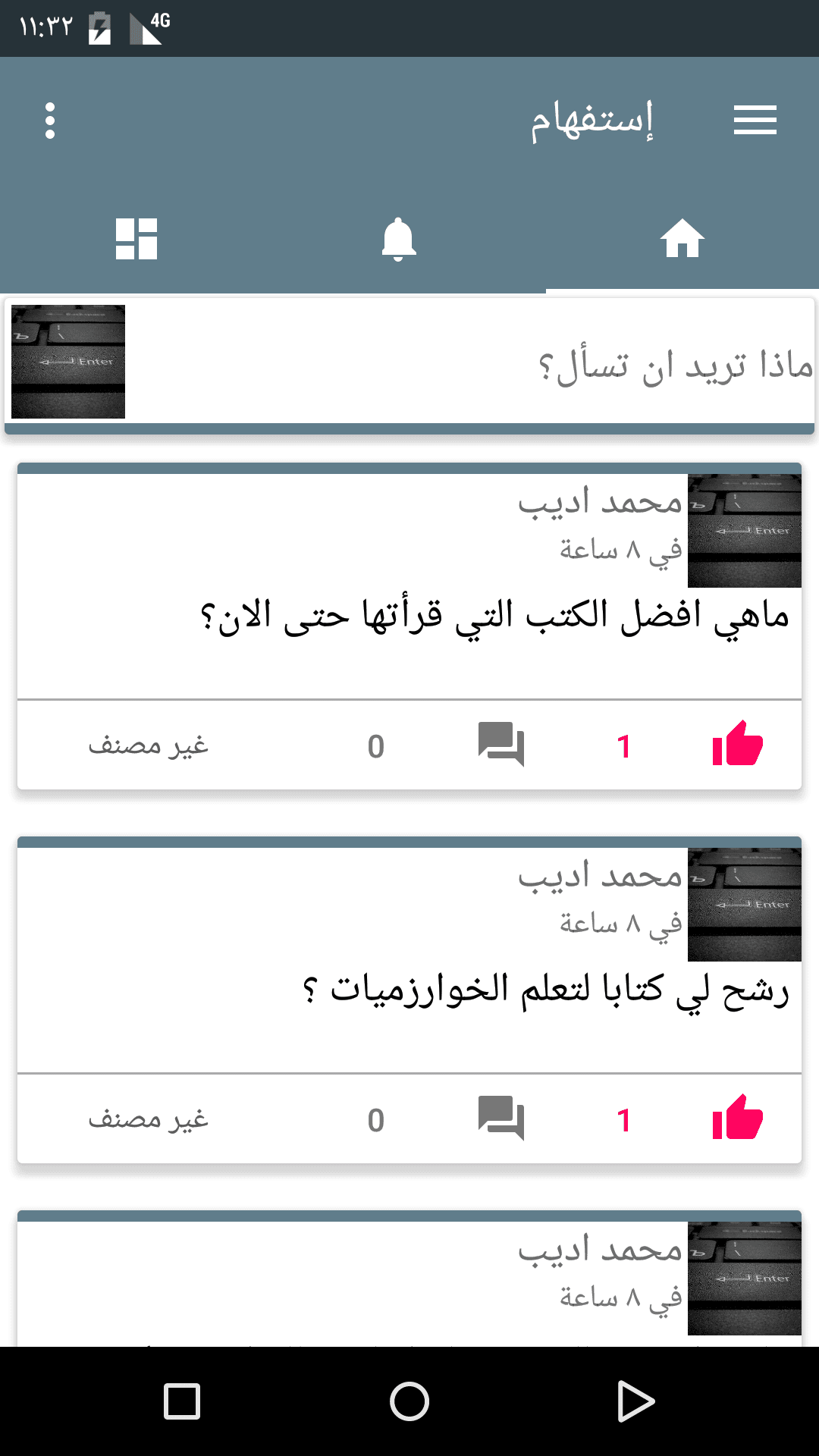Screen dimensions: 819x1456
Task: Open comments on the algorithms book question
Action: coord(500,1119)
